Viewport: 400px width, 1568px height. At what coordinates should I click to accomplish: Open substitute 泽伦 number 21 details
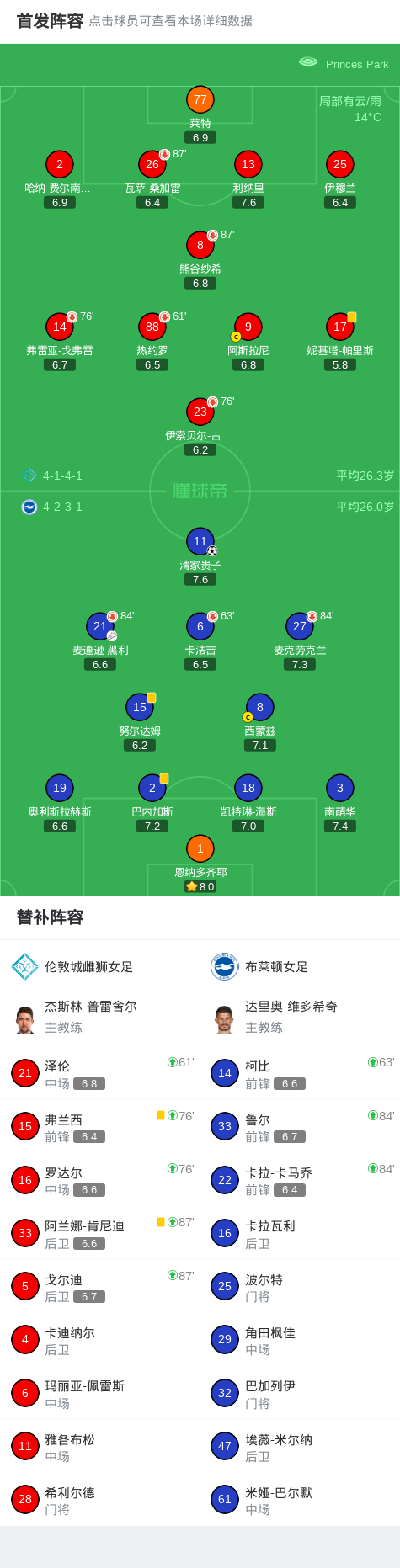click(x=100, y=1073)
